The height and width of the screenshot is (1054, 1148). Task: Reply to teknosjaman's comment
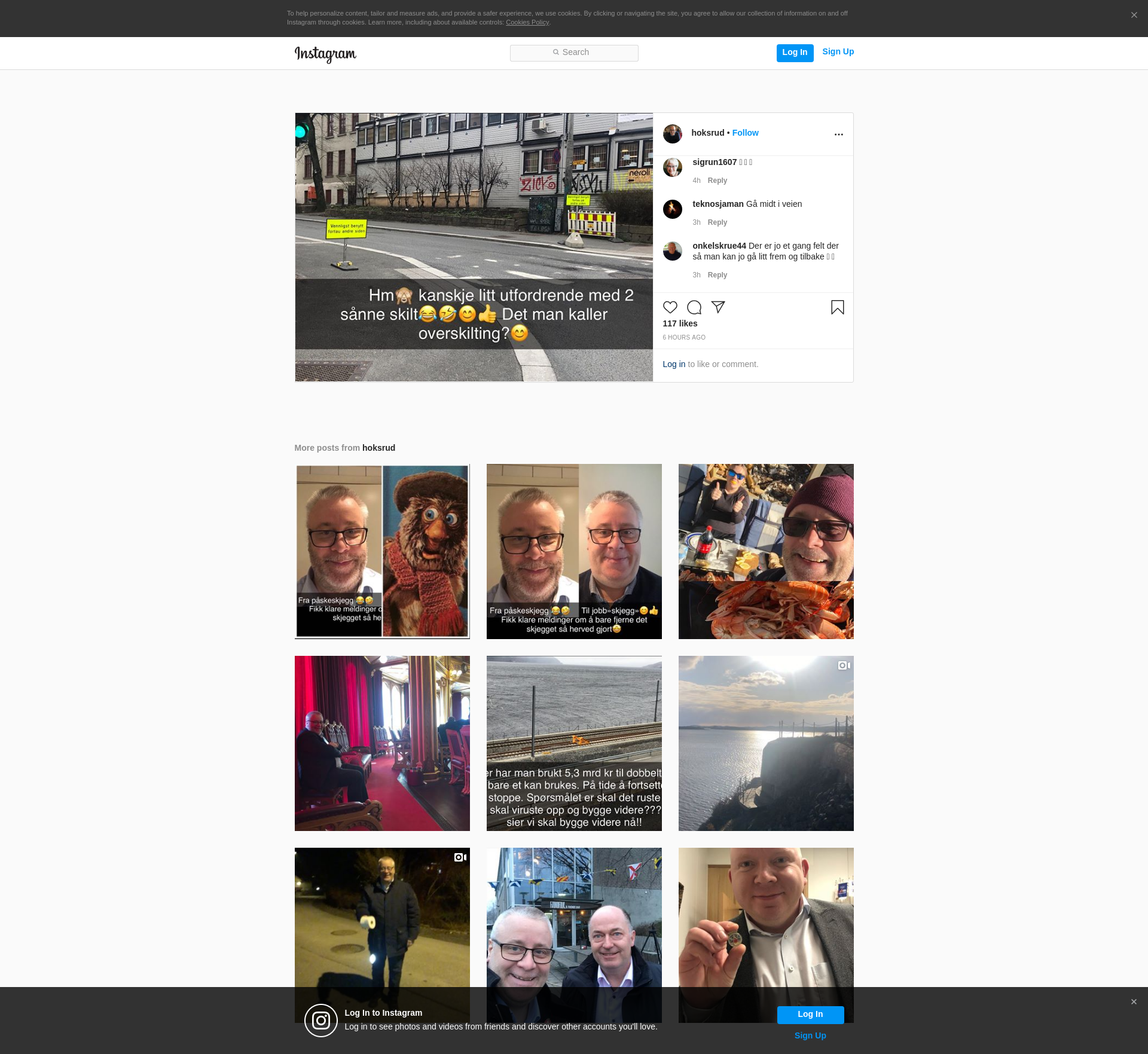pyautogui.click(x=717, y=222)
